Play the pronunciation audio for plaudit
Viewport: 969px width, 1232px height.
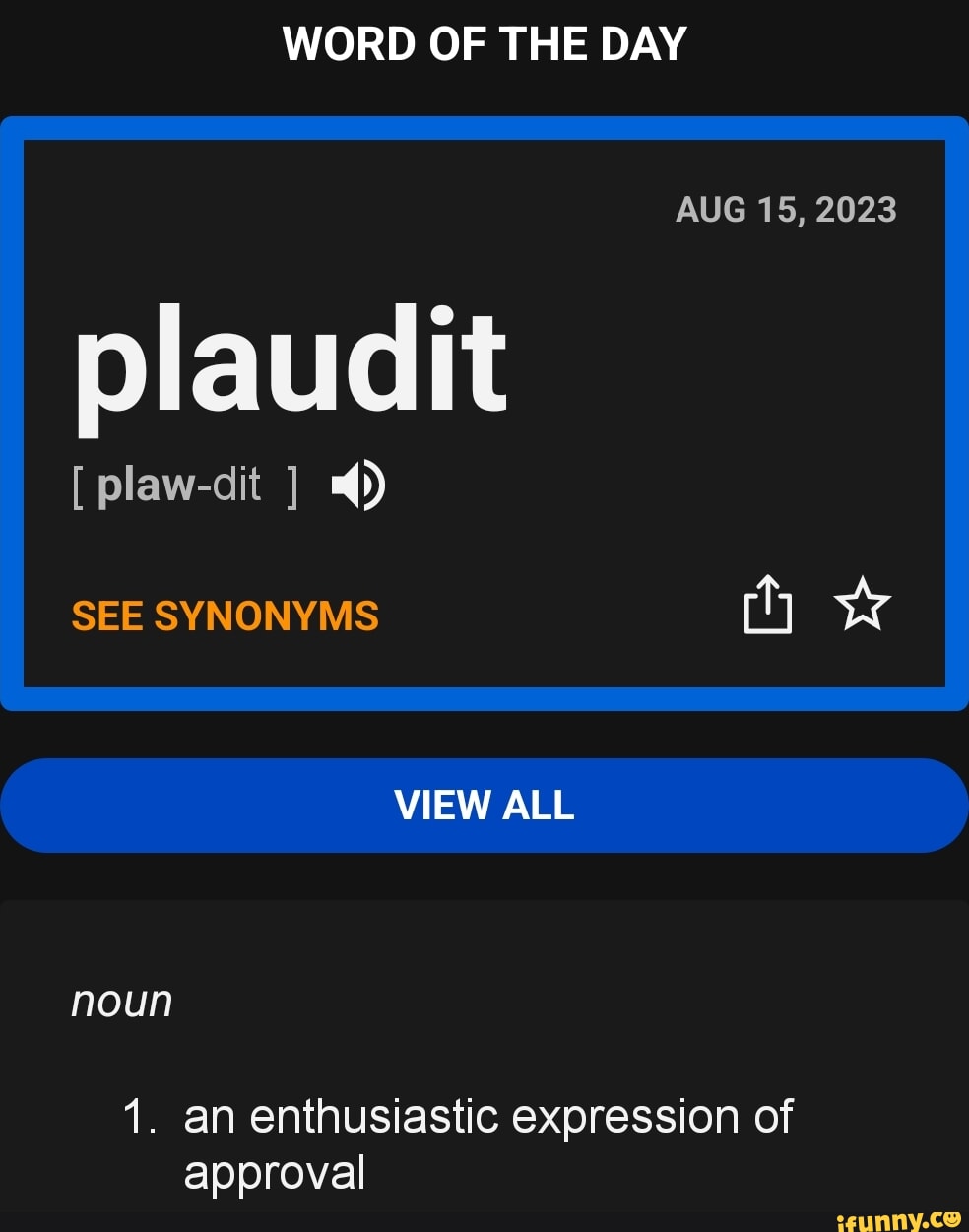click(358, 485)
